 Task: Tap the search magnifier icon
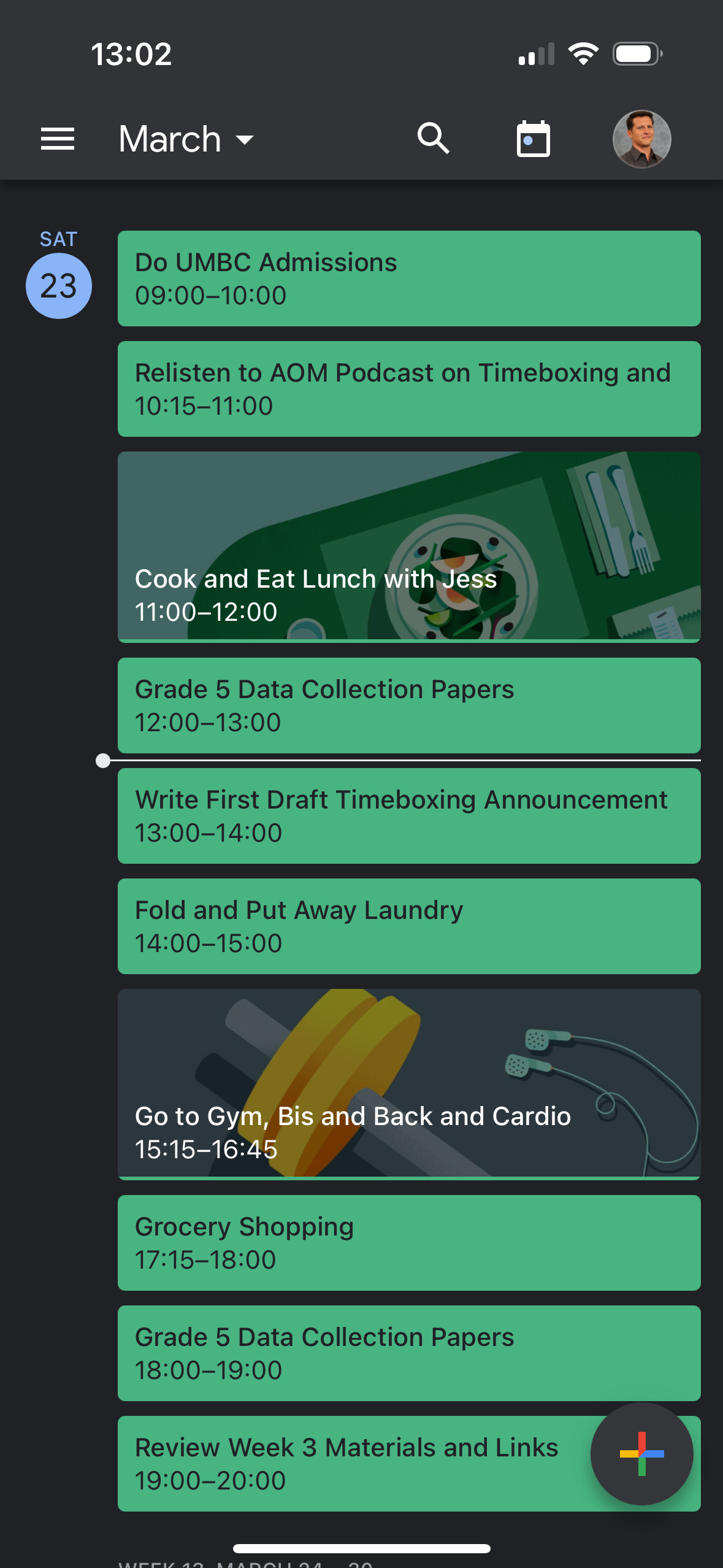point(434,139)
